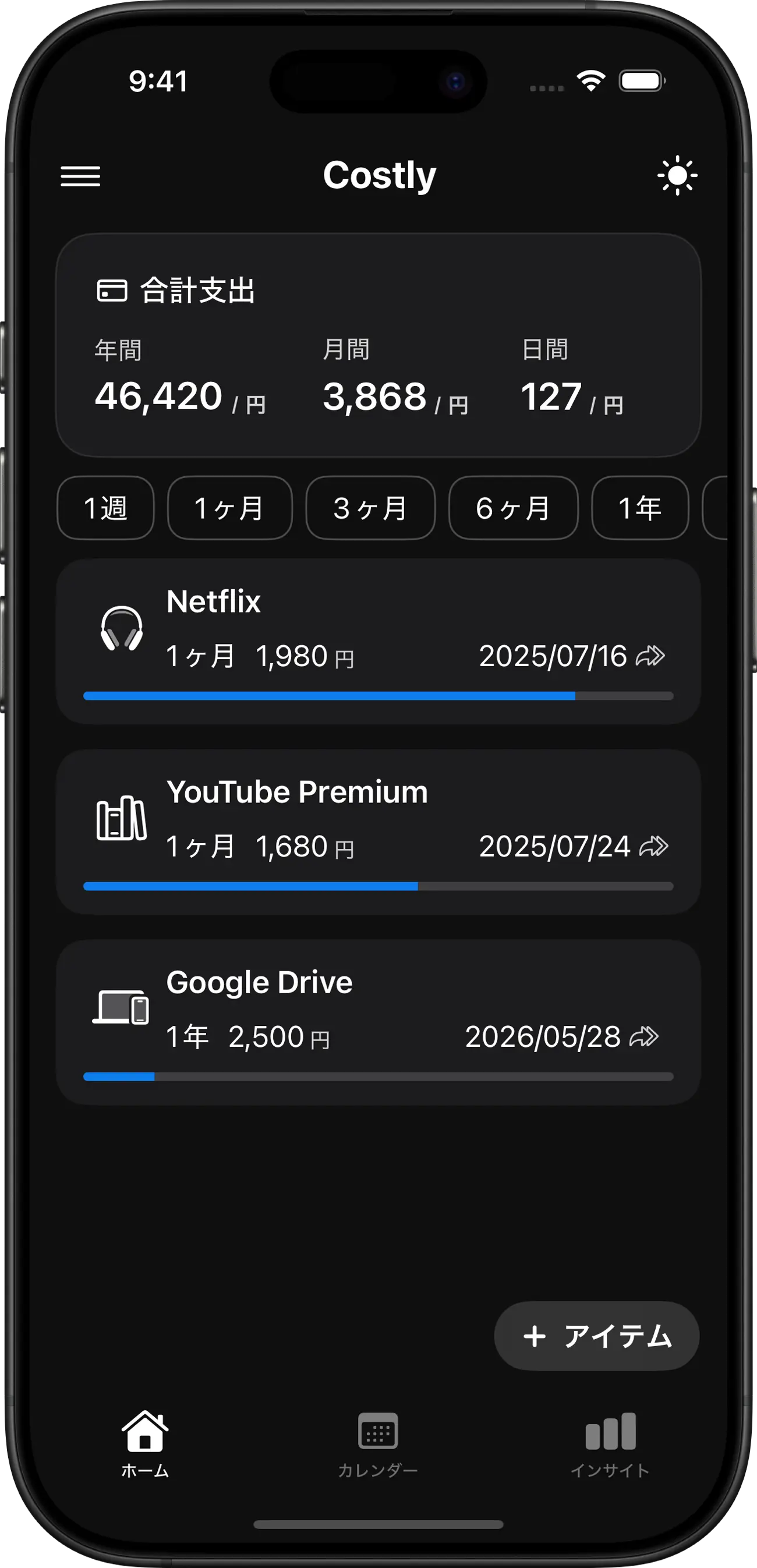Open the Netflix subscription card

click(378, 642)
